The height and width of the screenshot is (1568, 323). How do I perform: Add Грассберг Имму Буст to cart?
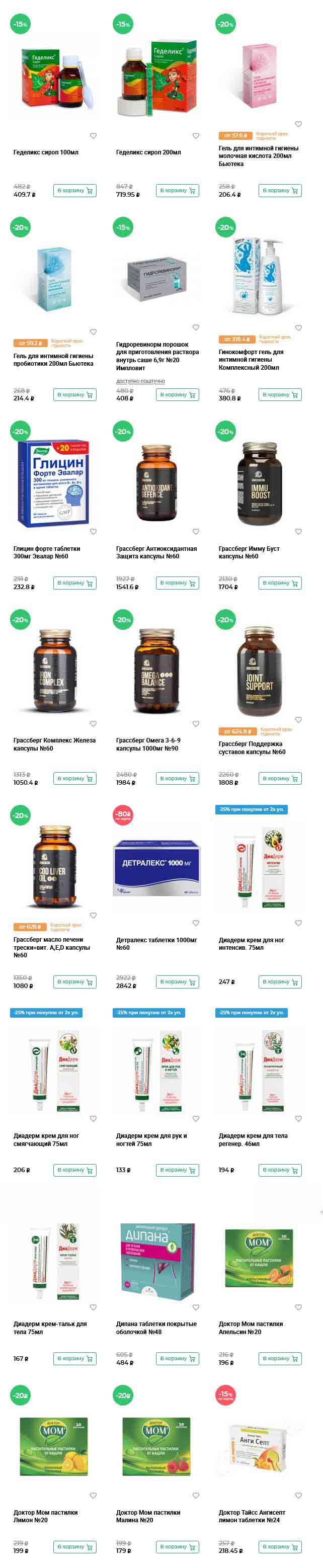point(280,583)
